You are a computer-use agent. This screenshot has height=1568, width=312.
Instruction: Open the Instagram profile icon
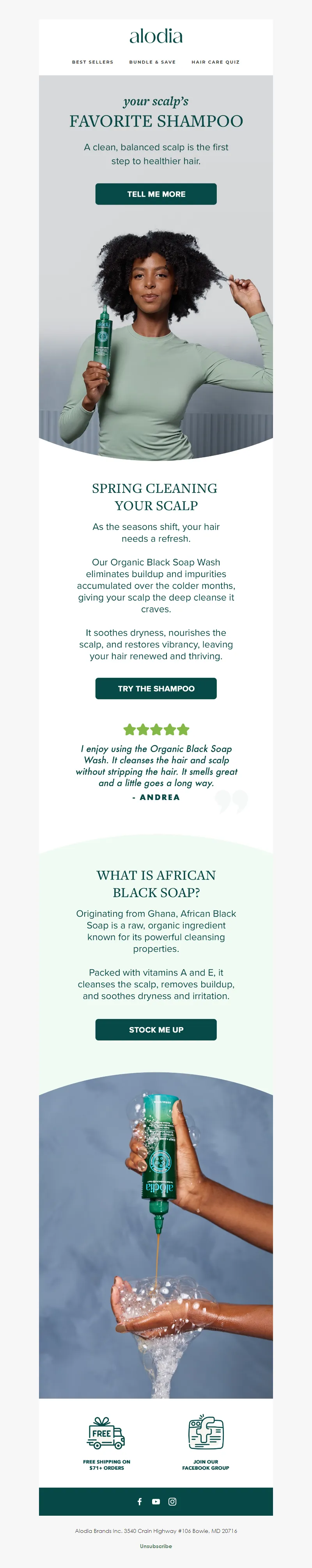[172, 1502]
